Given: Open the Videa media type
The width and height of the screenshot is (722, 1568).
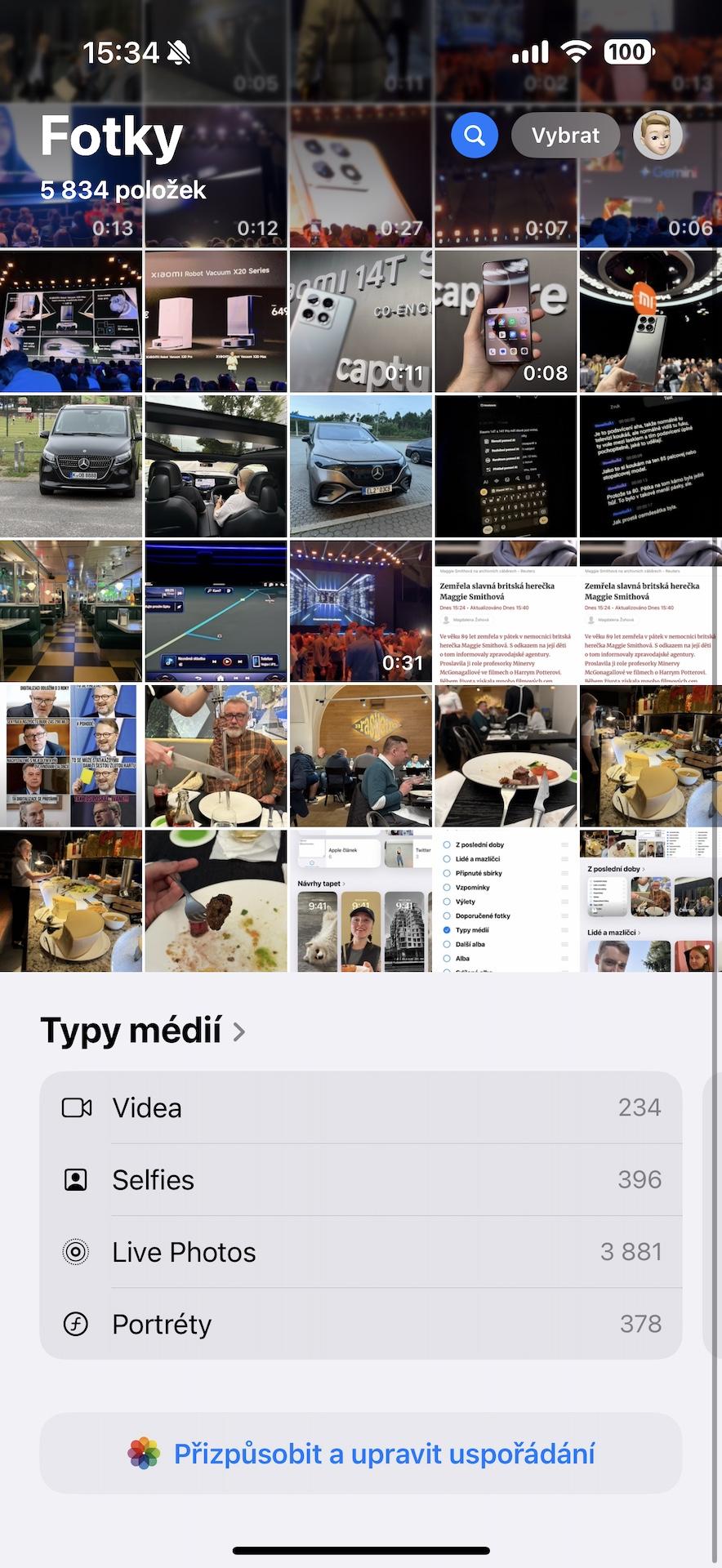Looking at the screenshot, I should coord(361,1107).
